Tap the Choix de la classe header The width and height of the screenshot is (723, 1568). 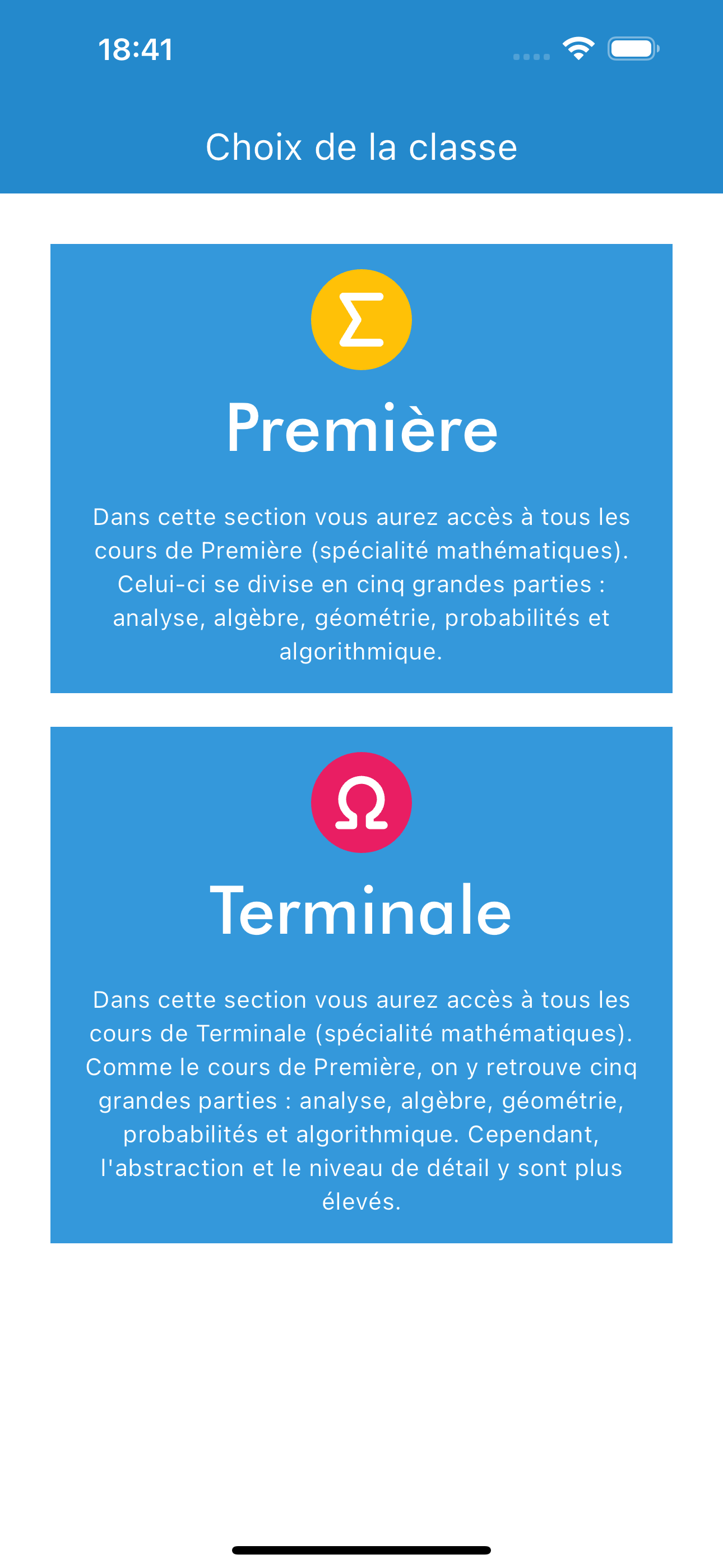[361, 146]
